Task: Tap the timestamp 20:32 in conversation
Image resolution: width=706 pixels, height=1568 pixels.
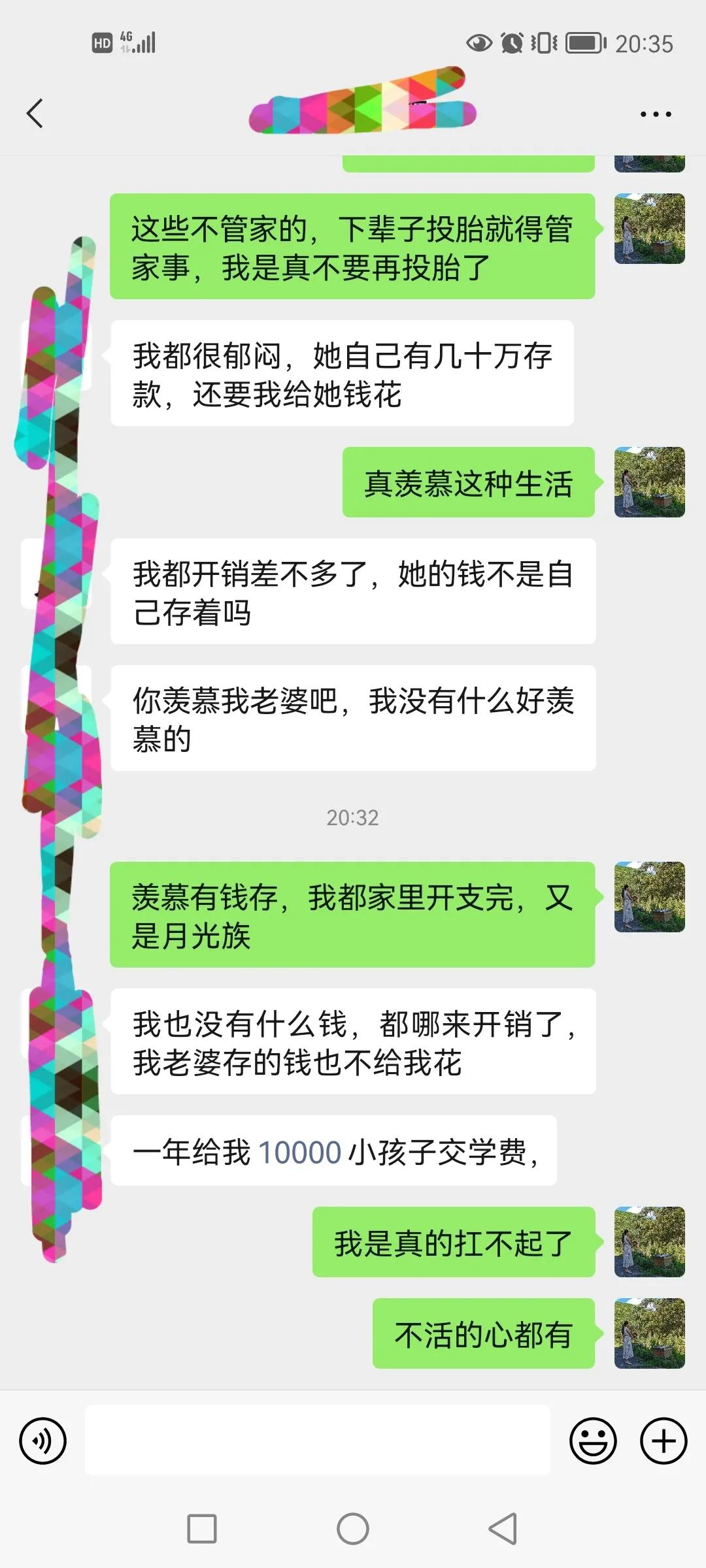Action: point(353,819)
